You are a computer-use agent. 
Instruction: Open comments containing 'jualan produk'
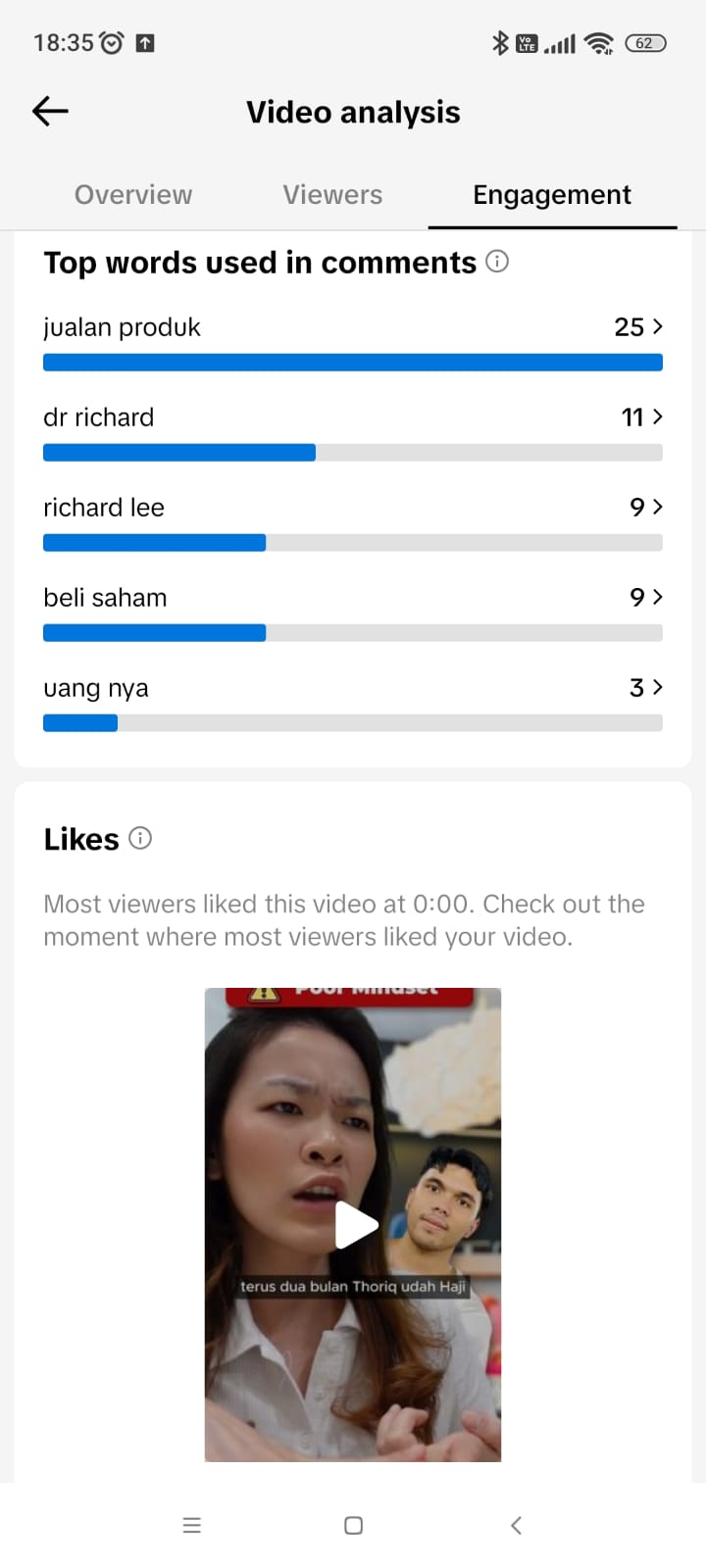pyautogui.click(x=353, y=327)
